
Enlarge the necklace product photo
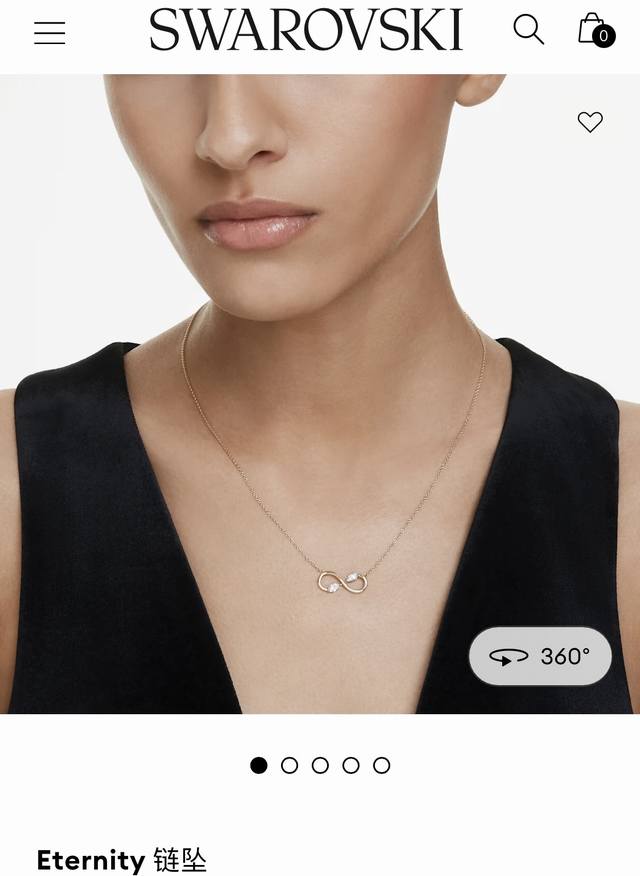point(320,400)
